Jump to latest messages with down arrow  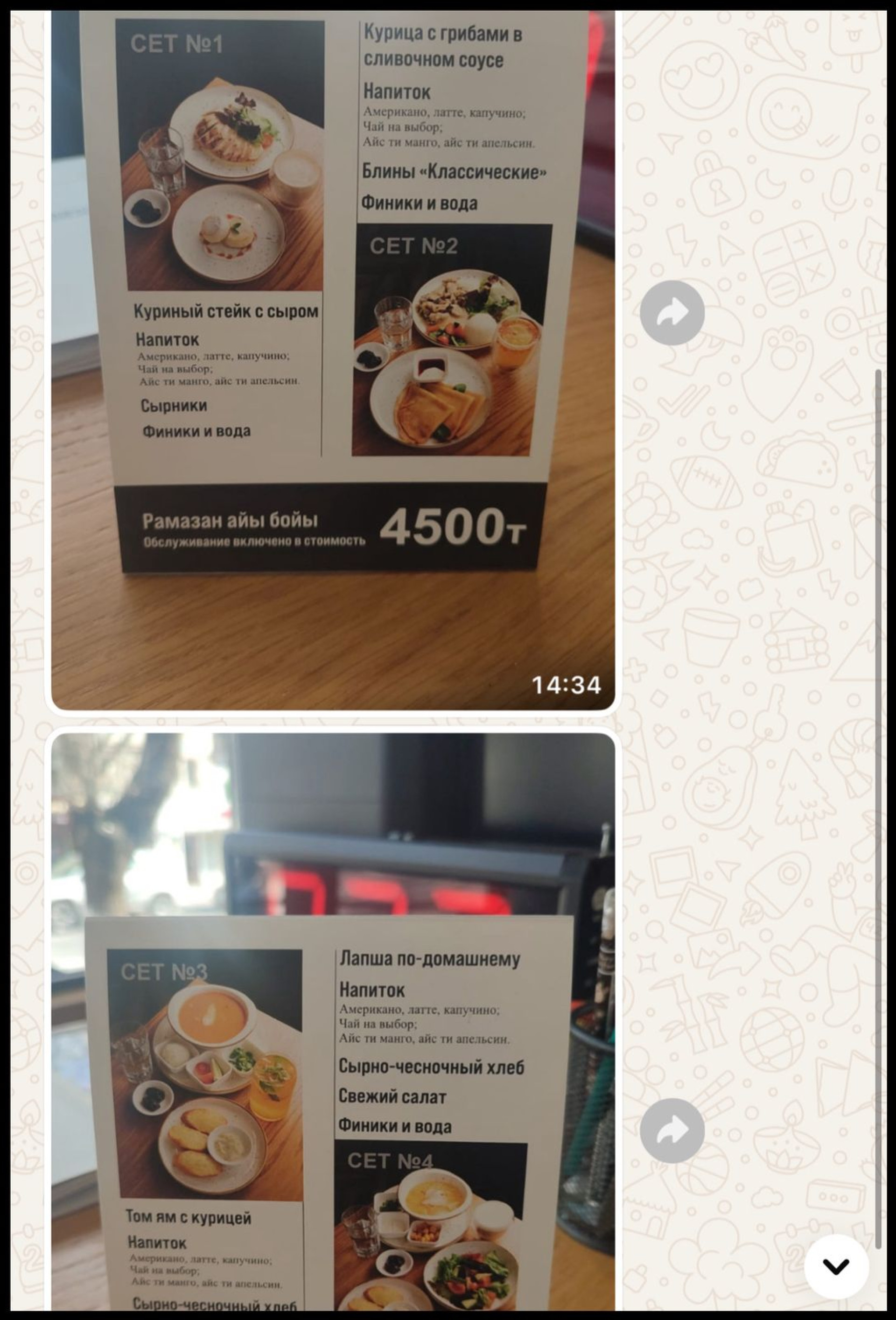pyautogui.click(x=835, y=1267)
